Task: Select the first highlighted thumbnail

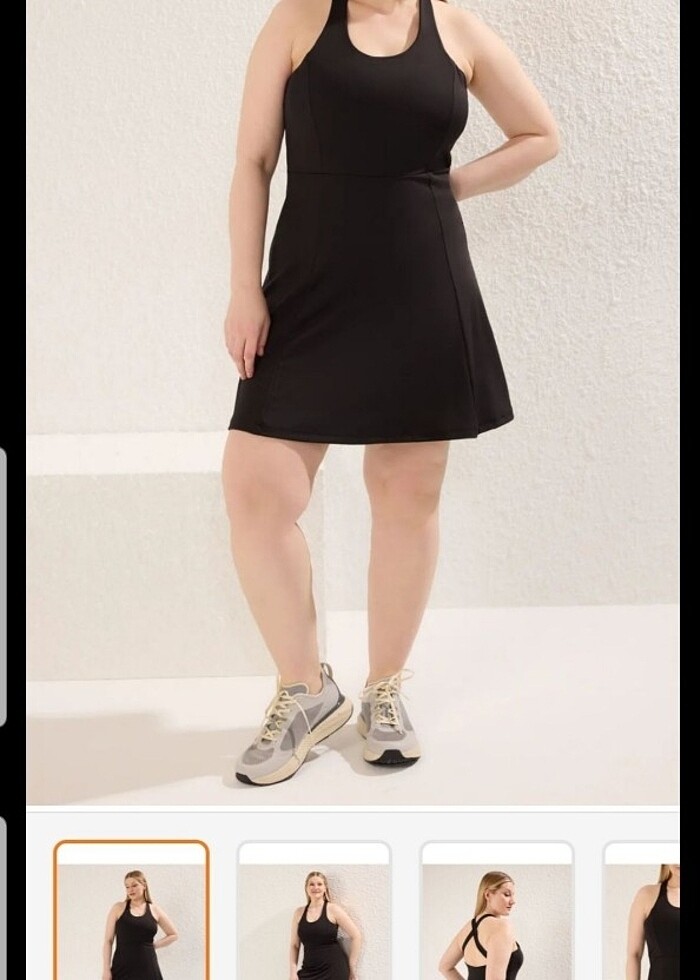Action: coord(131,911)
